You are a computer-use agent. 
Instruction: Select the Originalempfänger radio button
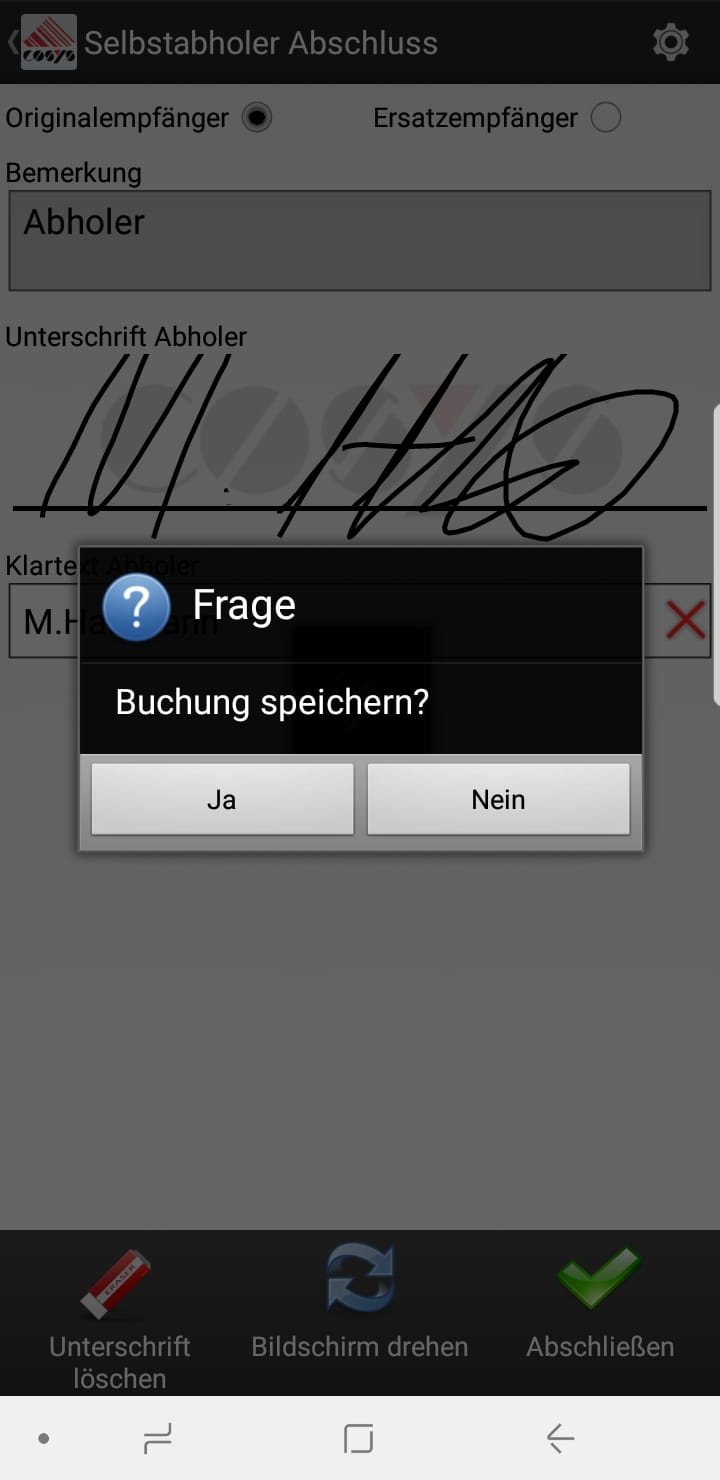click(257, 118)
